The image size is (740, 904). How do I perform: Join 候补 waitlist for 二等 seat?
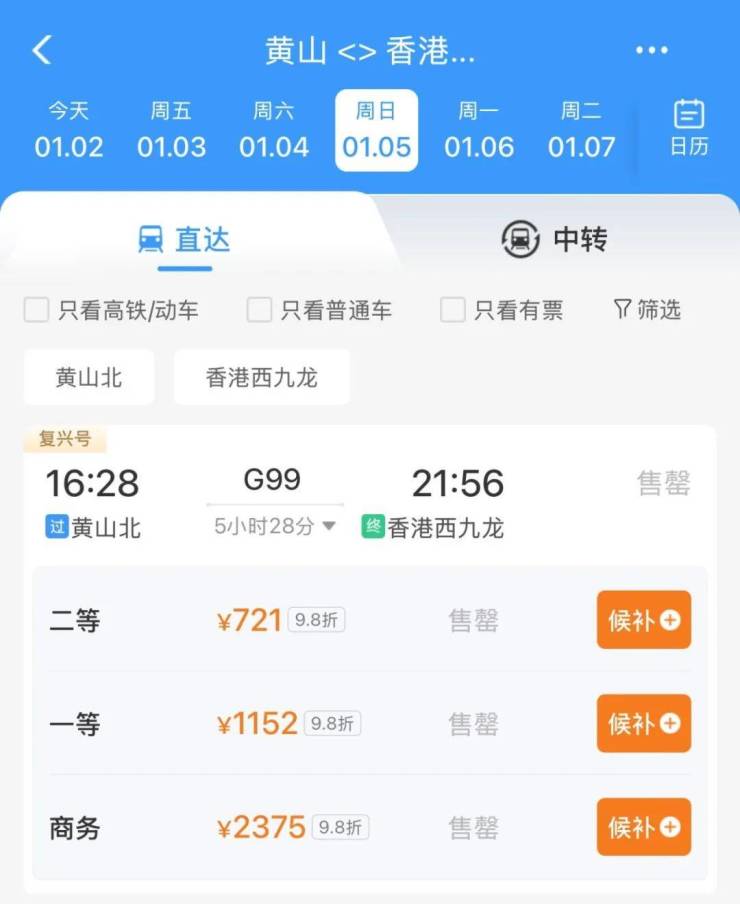(x=643, y=620)
